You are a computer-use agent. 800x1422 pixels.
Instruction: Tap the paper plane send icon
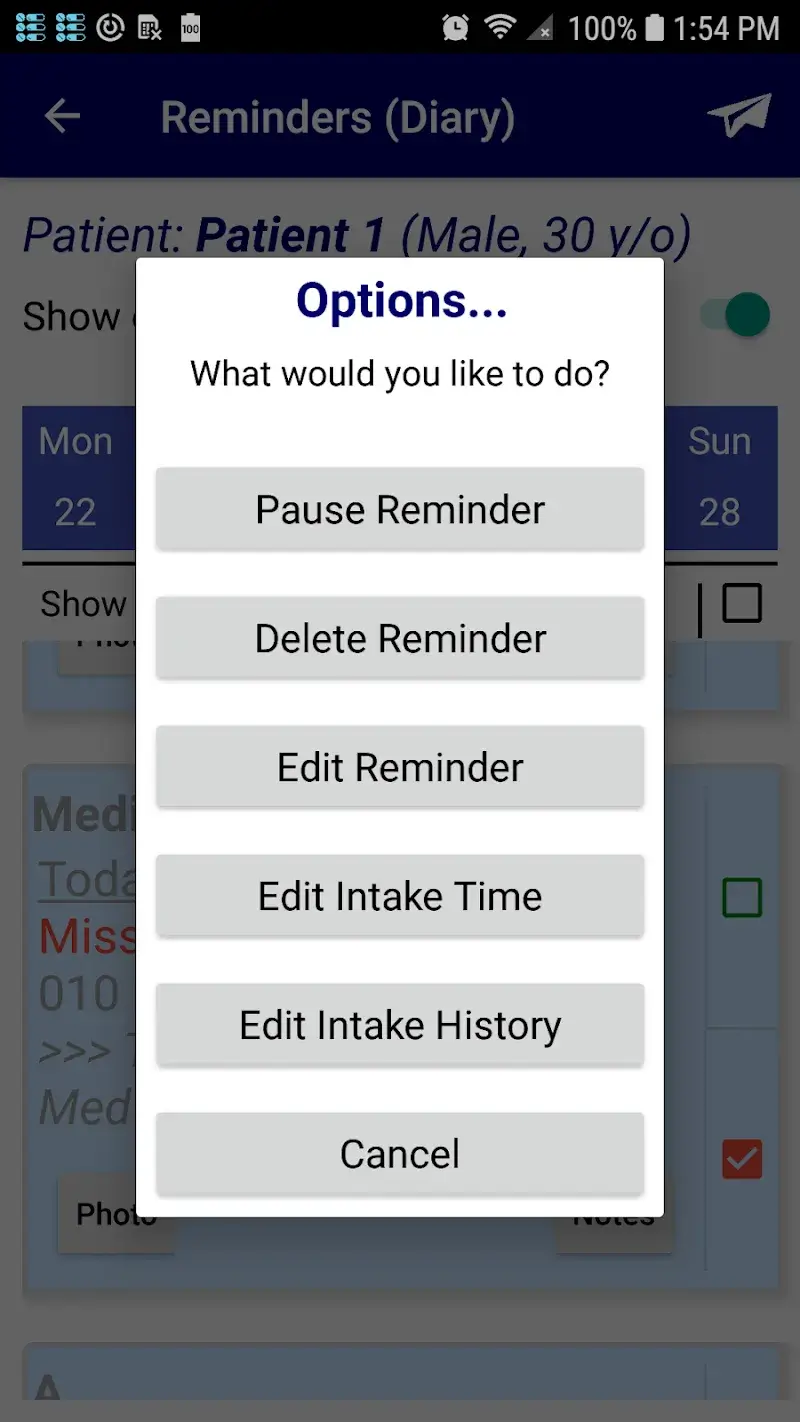click(x=740, y=114)
